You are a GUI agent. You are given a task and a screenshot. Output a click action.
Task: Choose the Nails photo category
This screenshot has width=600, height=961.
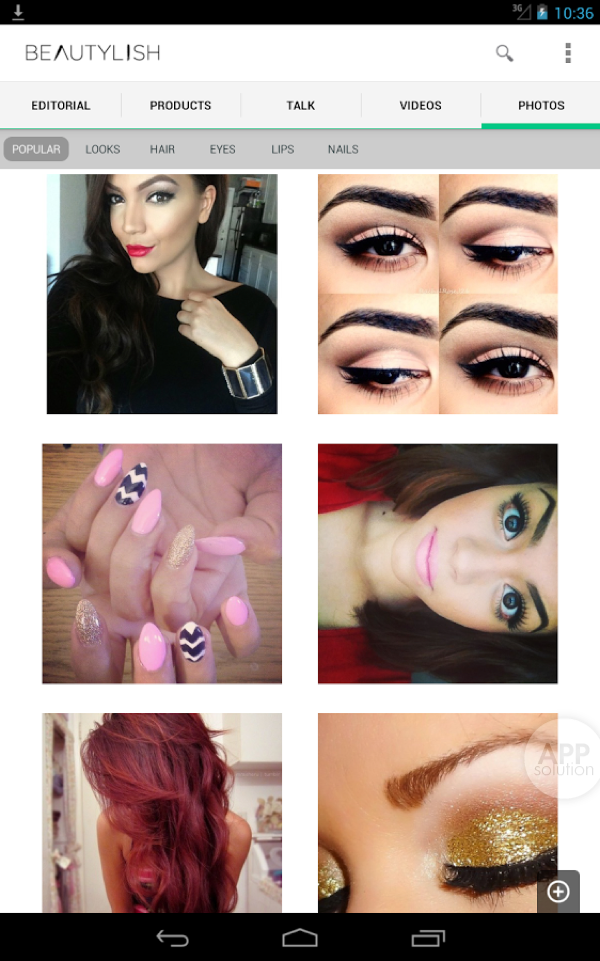click(342, 149)
